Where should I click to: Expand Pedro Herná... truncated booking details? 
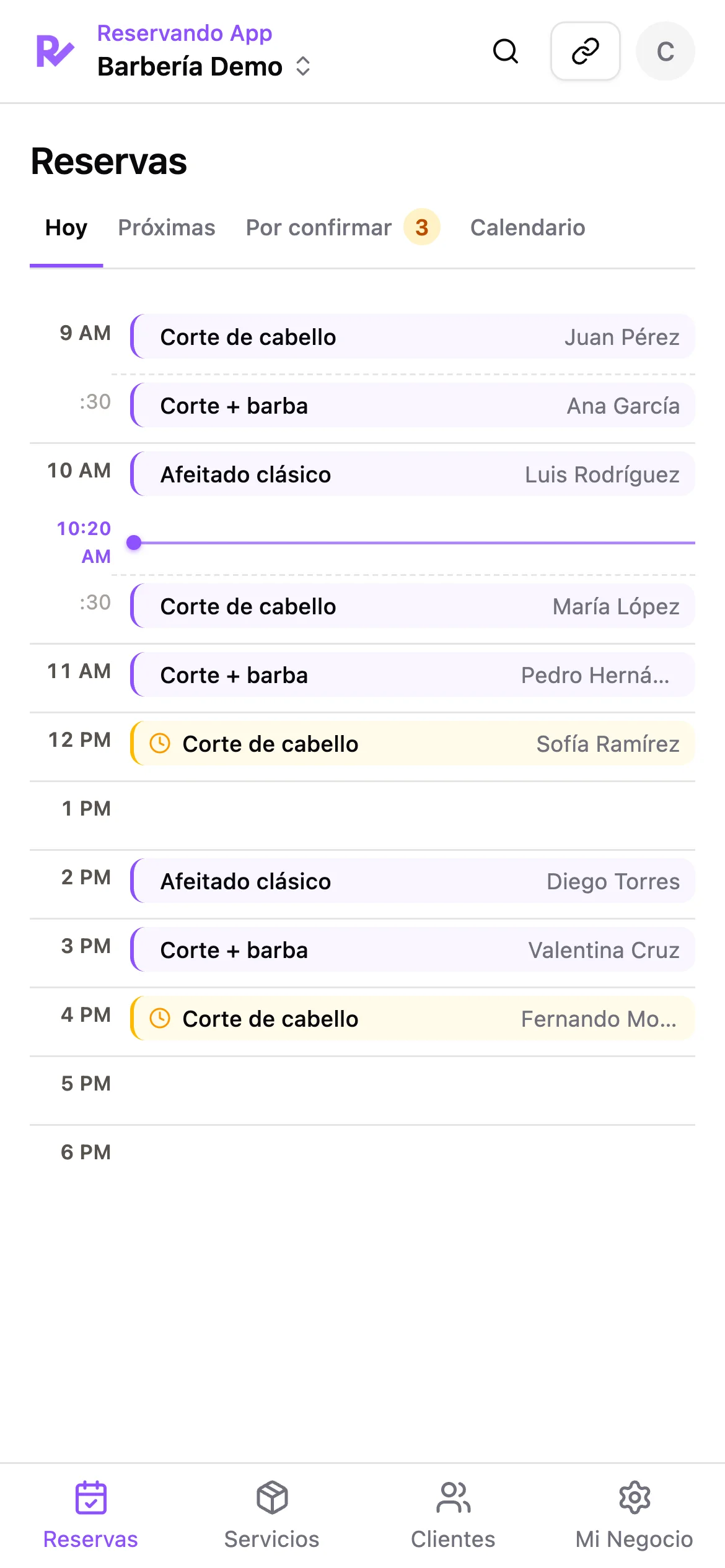[x=409, y=674]
